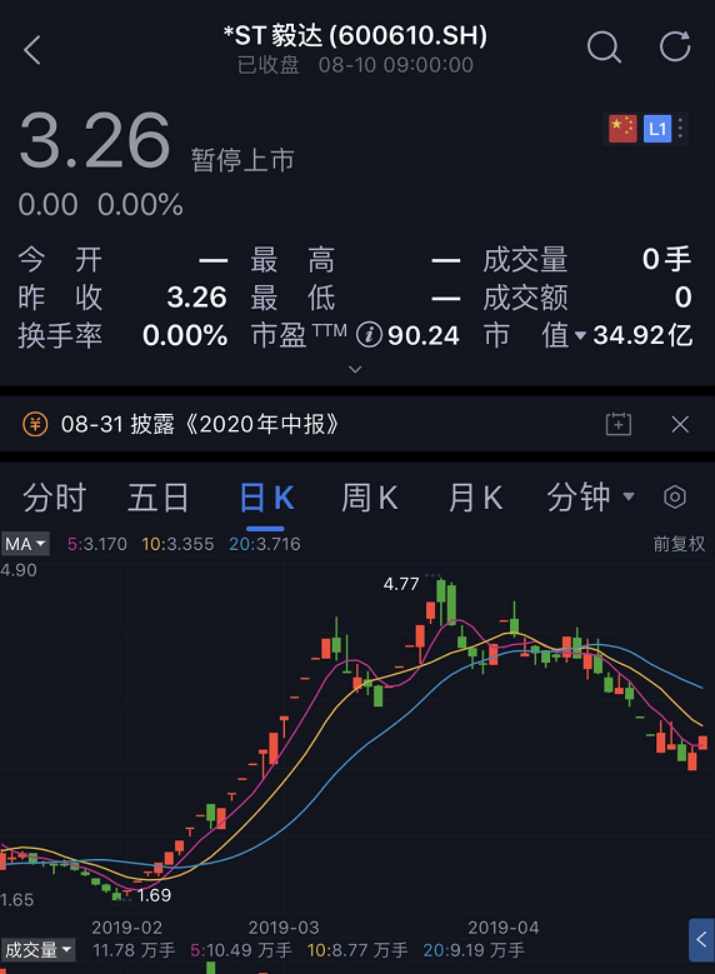Change the 前复权 adjustment mode
Viewport: 715px width, 974px height.
(679, 544)
